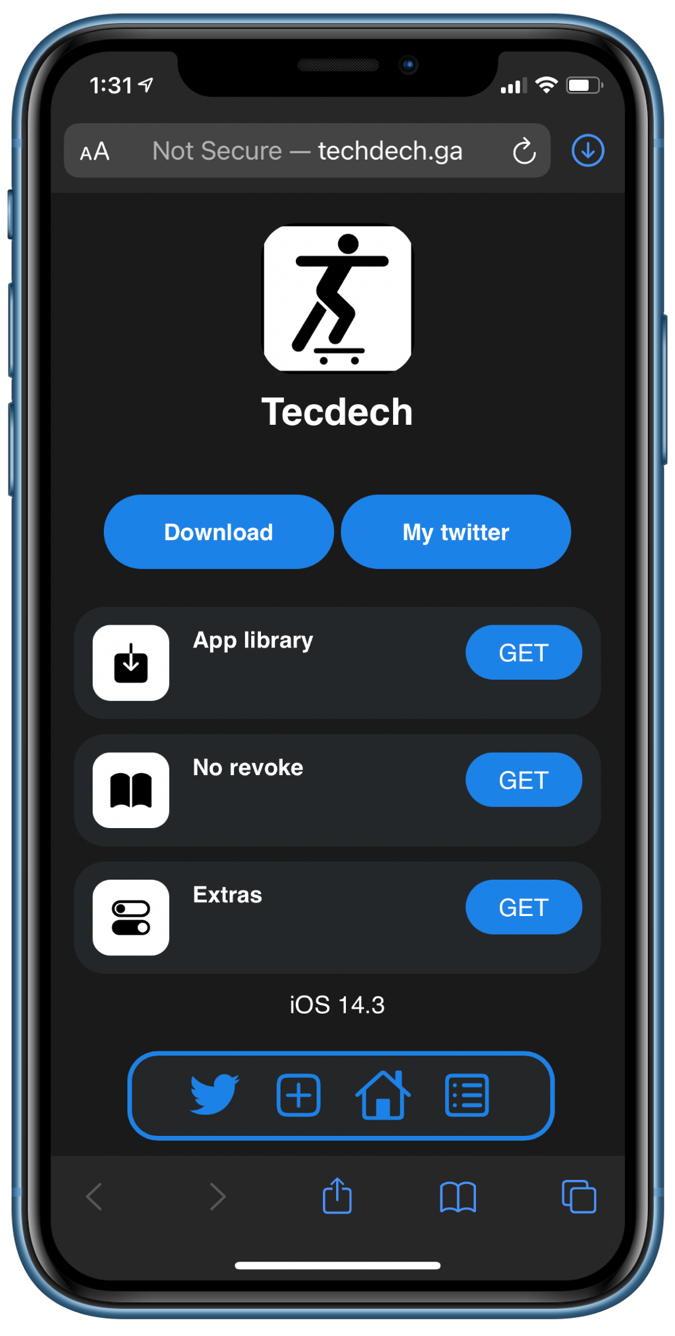Tap the plus square icon
This screenshot has width=675, height=1336.
pos(298,1095)
